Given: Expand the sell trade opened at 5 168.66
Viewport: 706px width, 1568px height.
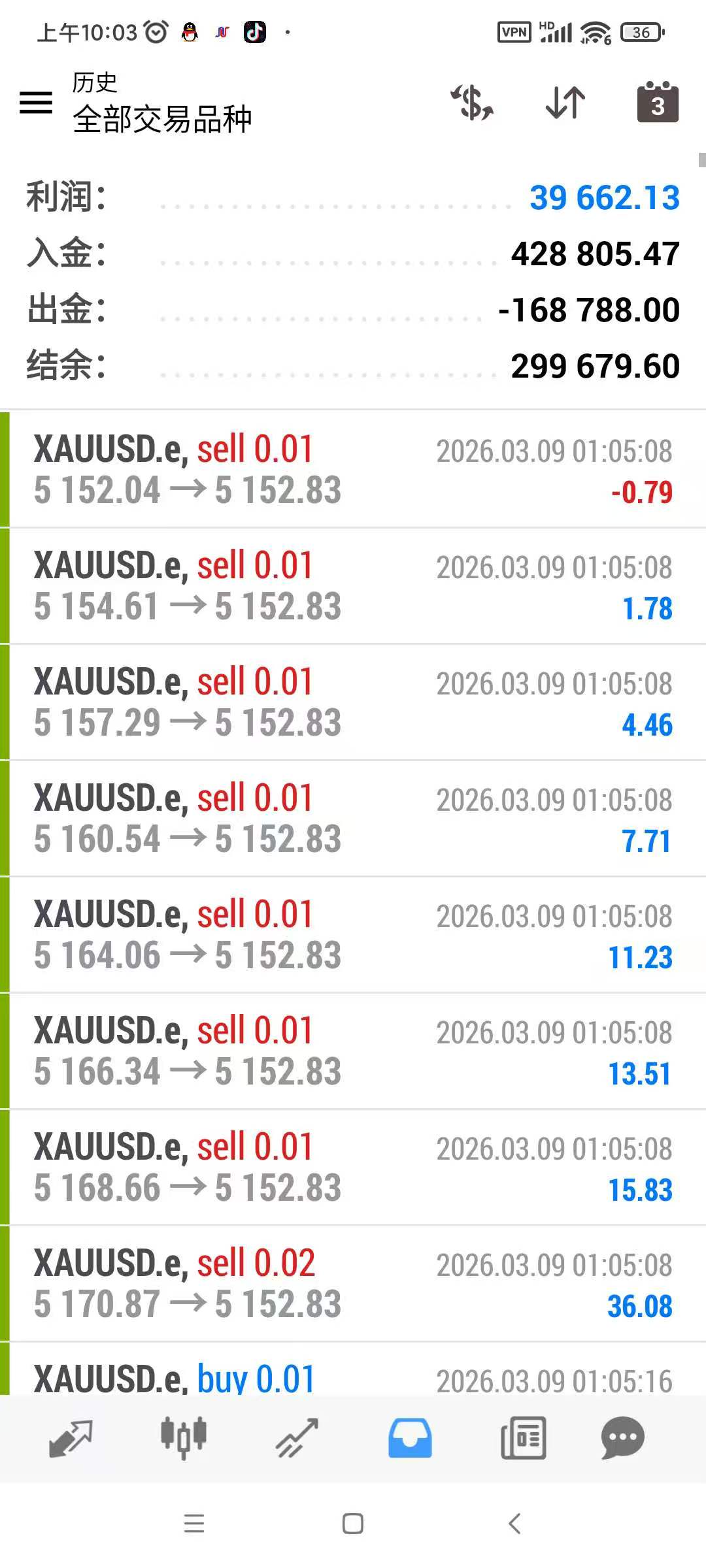Looking at the screenshot, I should point(353,1168).
